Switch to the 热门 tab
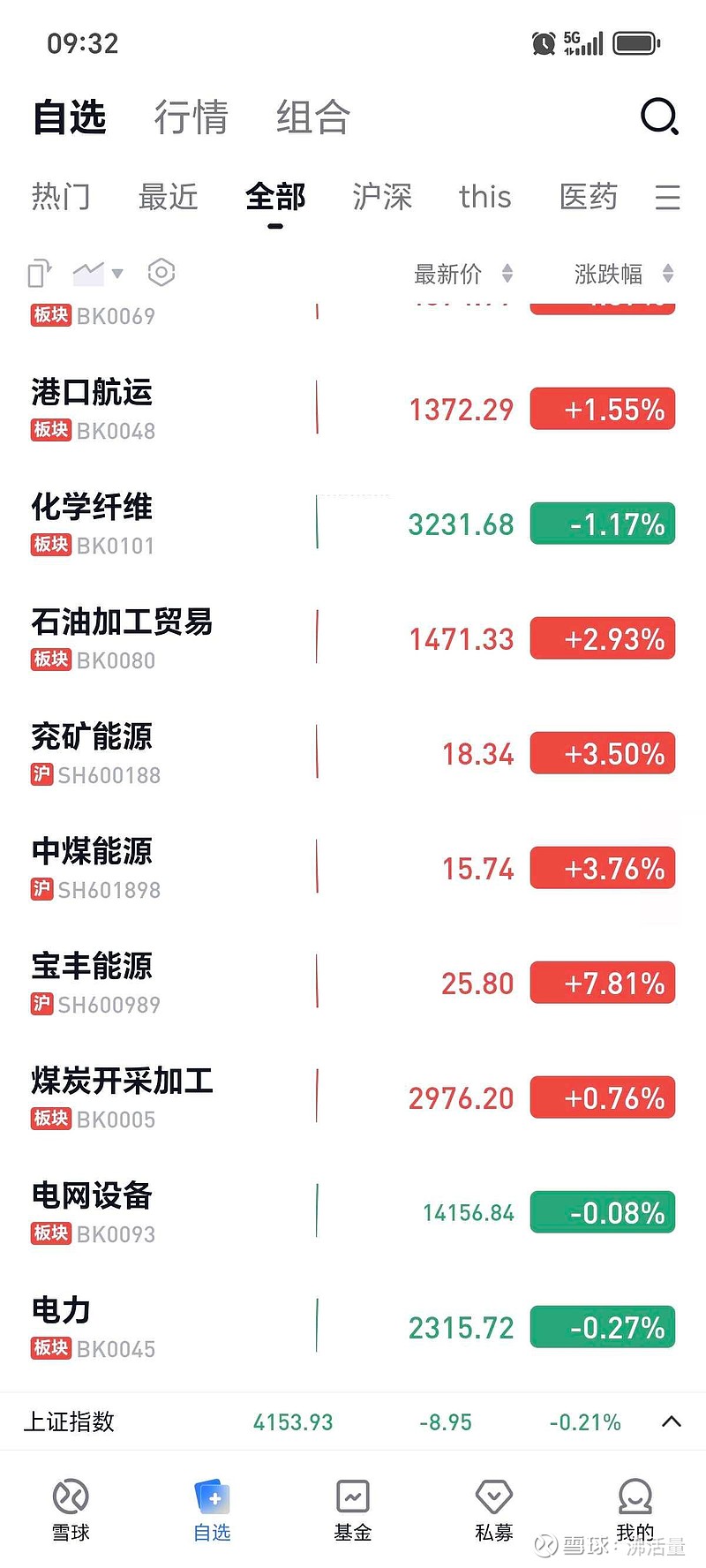 coord(60,198)
